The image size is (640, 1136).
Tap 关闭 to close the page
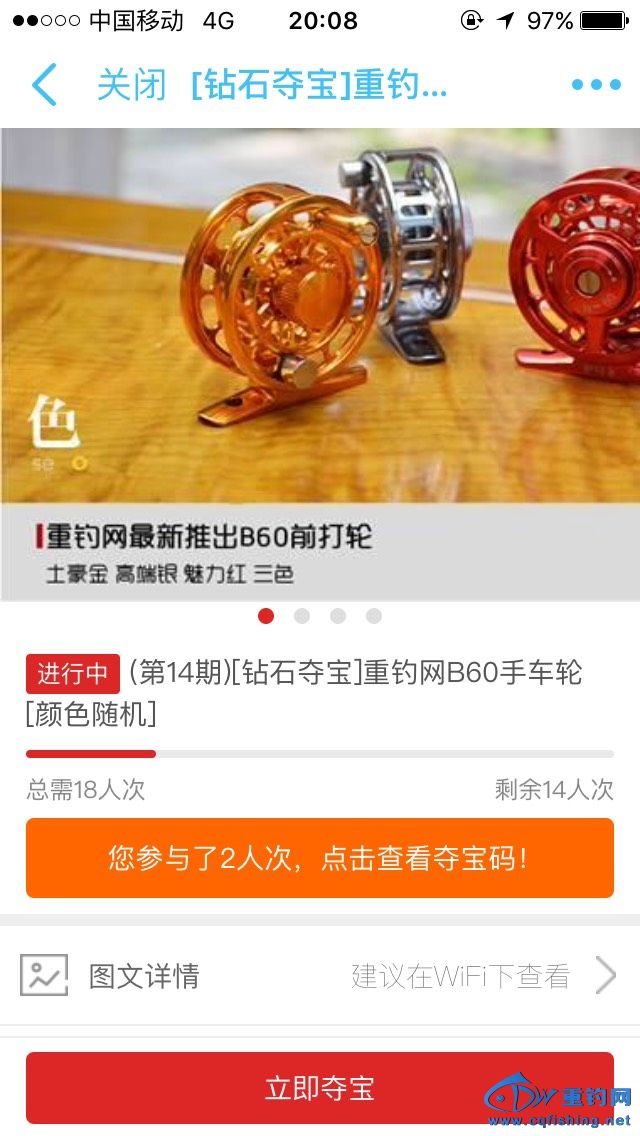click(x=131, y=85)
